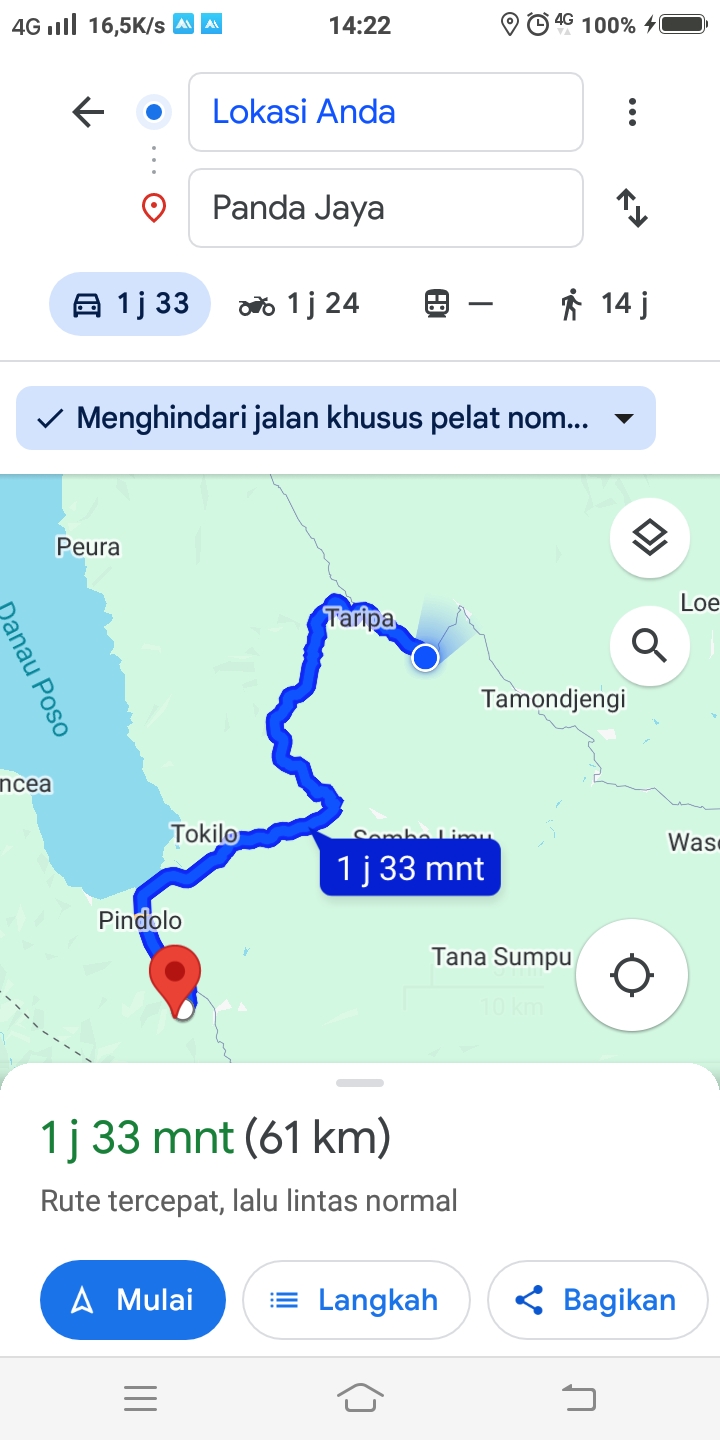Switch to walking travel mode
The width and height of the screenshot is (720, 1440).
(x=604, y=304)
